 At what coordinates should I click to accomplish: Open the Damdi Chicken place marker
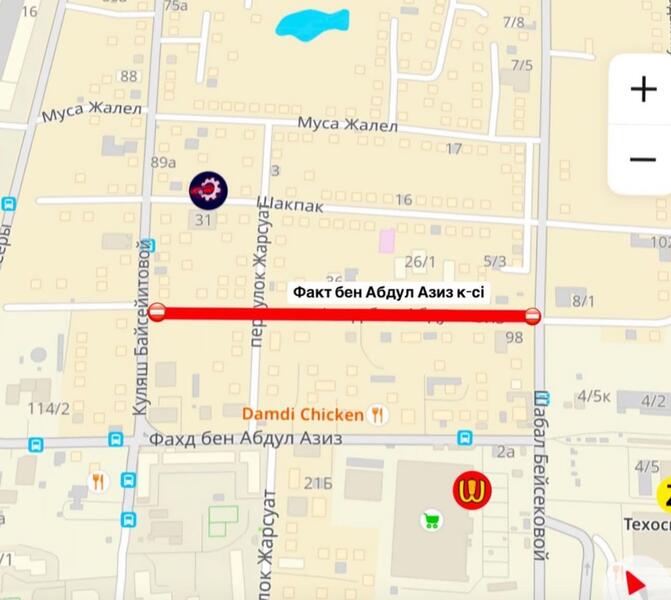click(377, 413)
